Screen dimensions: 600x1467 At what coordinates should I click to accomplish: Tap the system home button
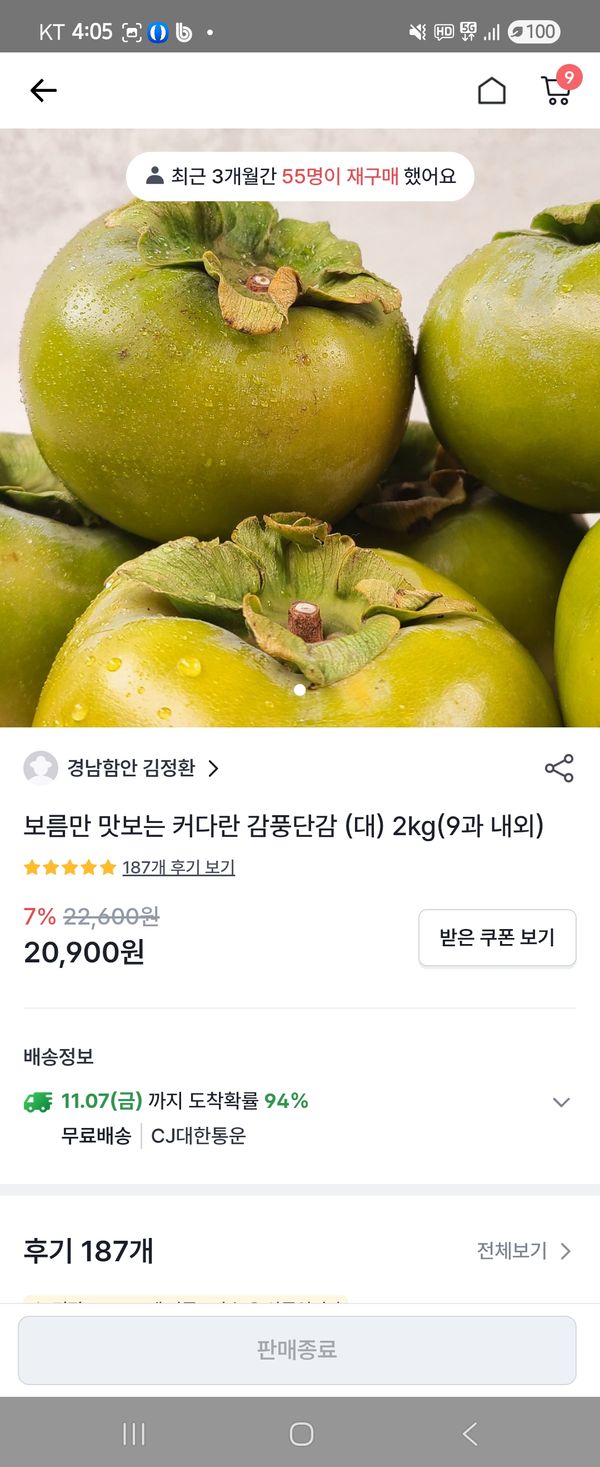(301, 1434)
